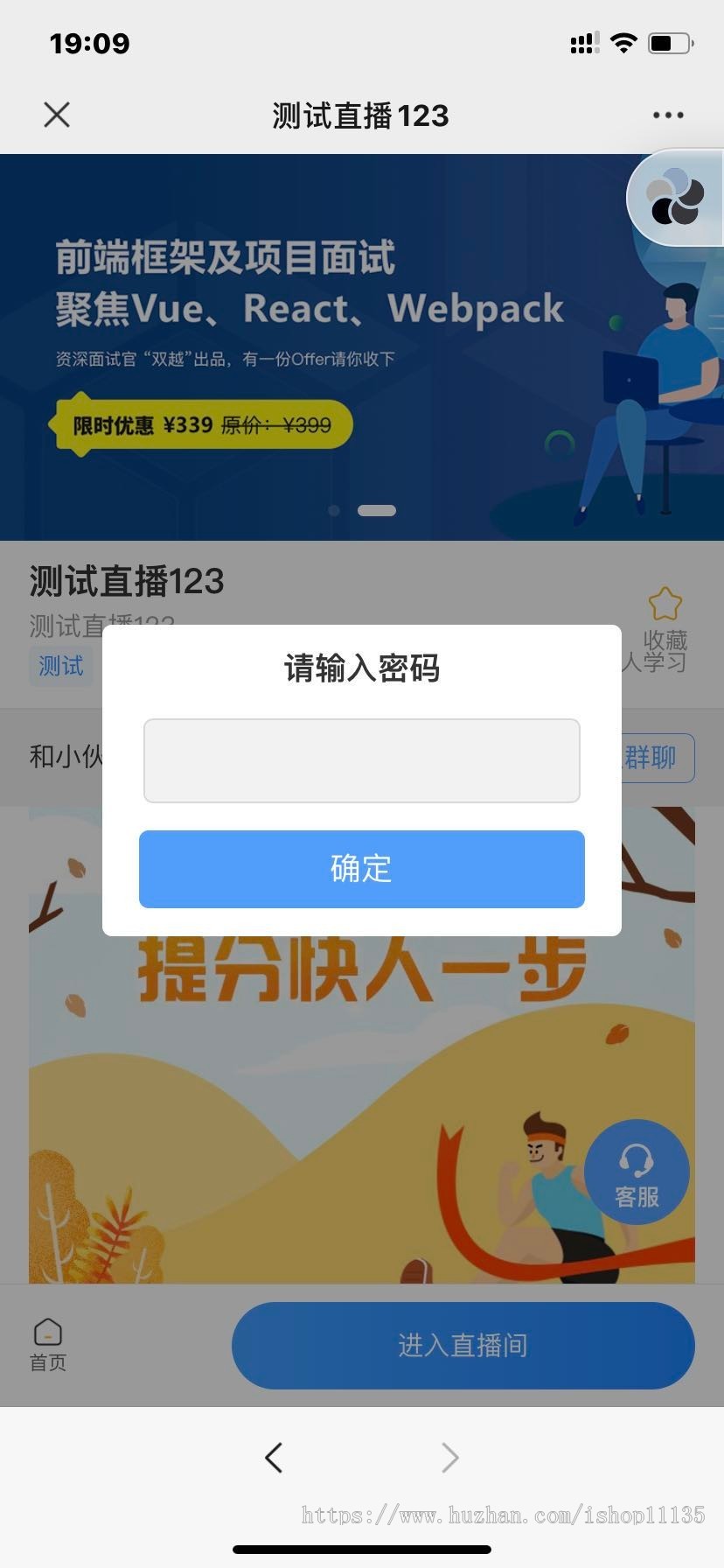Tap the 测试 tag chip
The image size is (724, 1568).
coord(61,667)
